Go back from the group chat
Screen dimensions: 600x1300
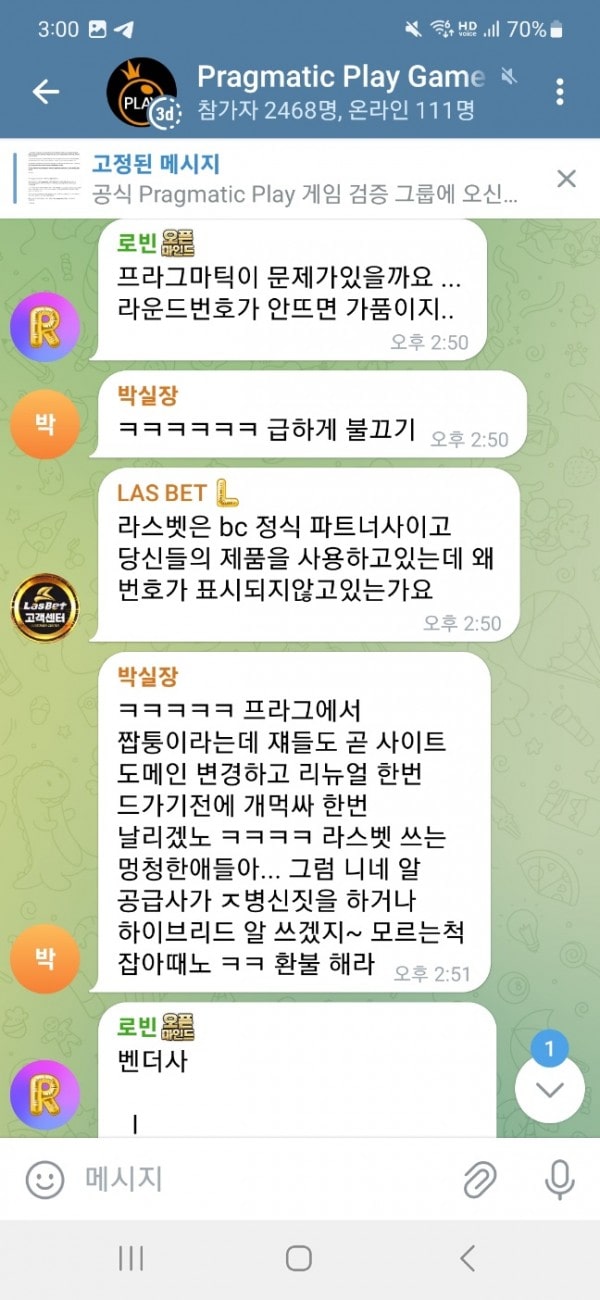click(46, 92)
